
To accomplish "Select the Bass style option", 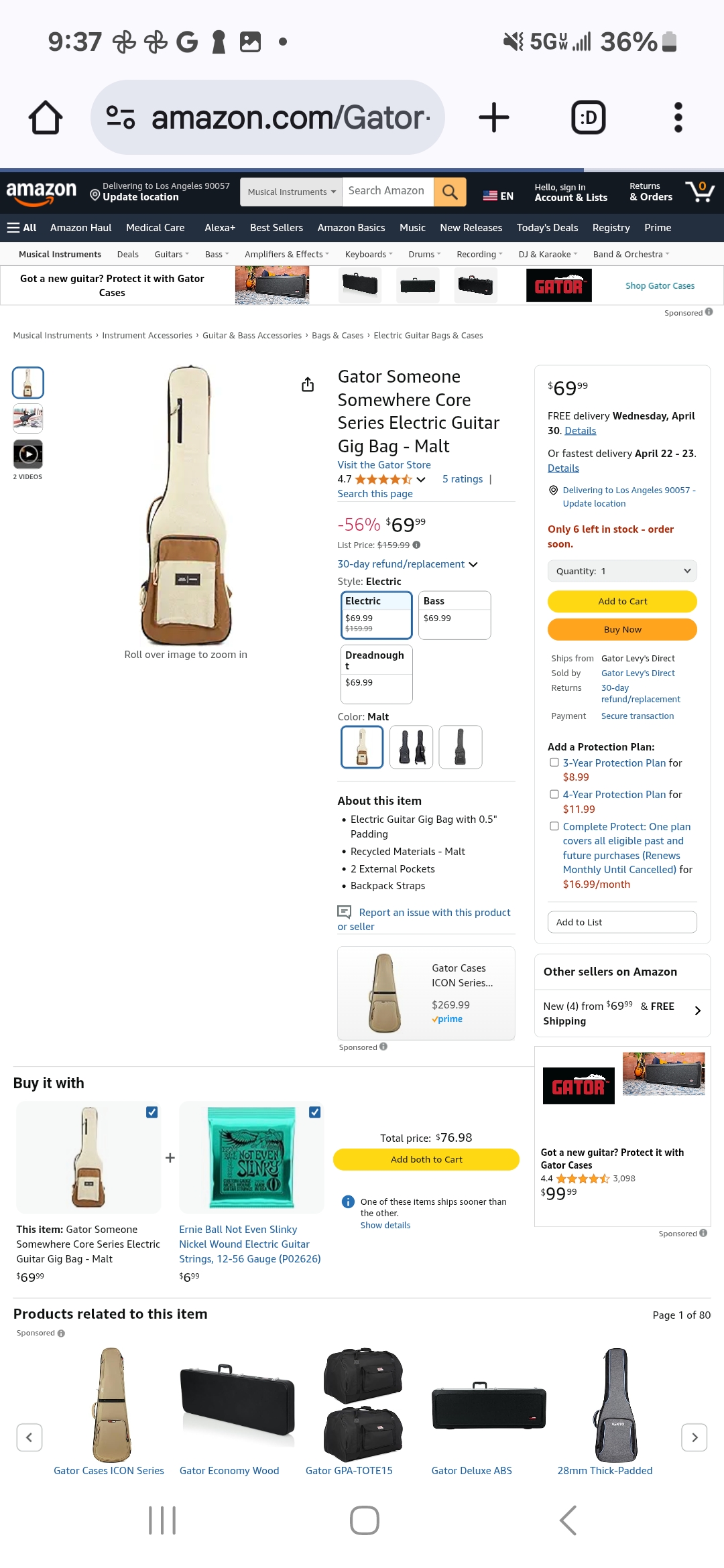I will 454,614.
